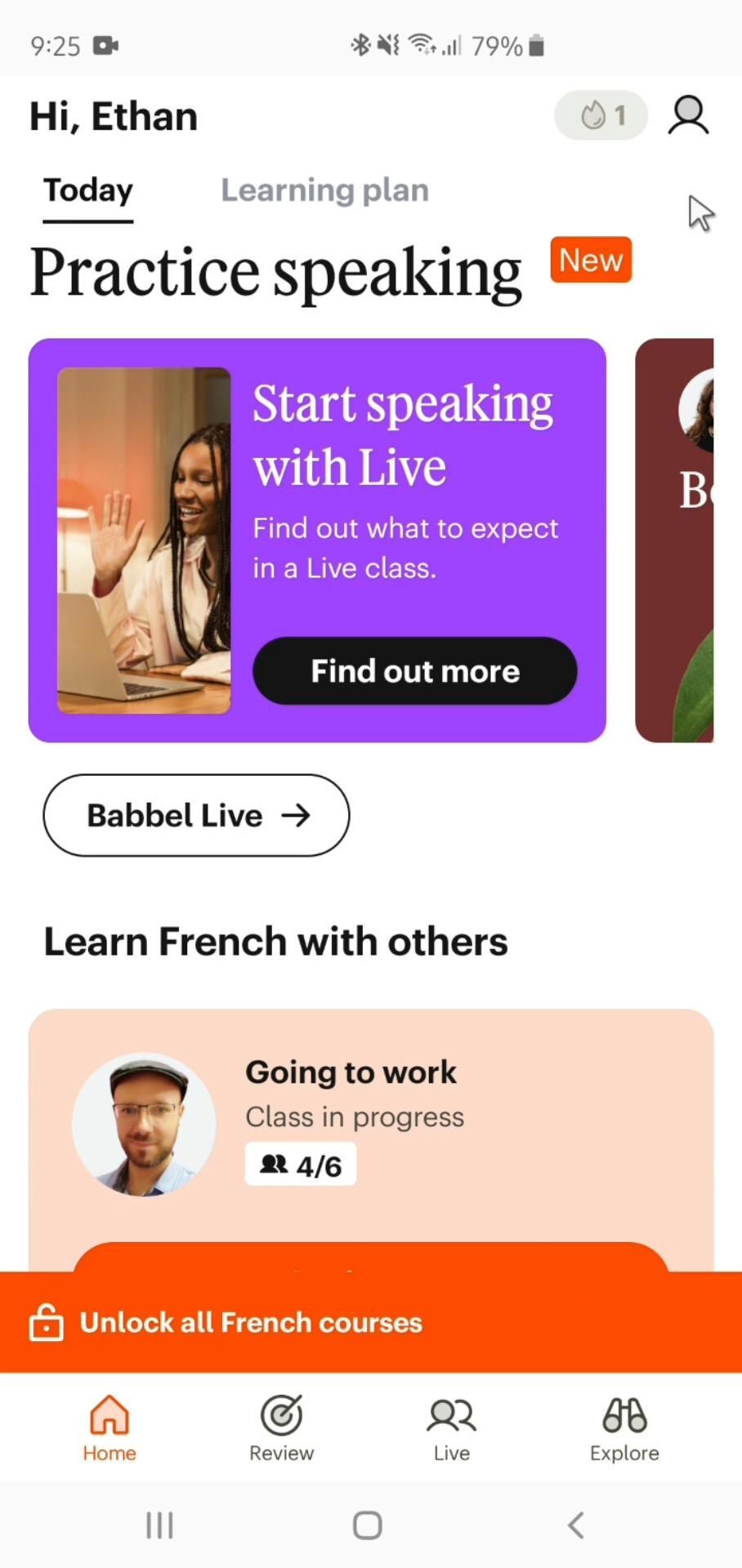
Task: Open the partially visible maroon card
Action: coord(675,541)
